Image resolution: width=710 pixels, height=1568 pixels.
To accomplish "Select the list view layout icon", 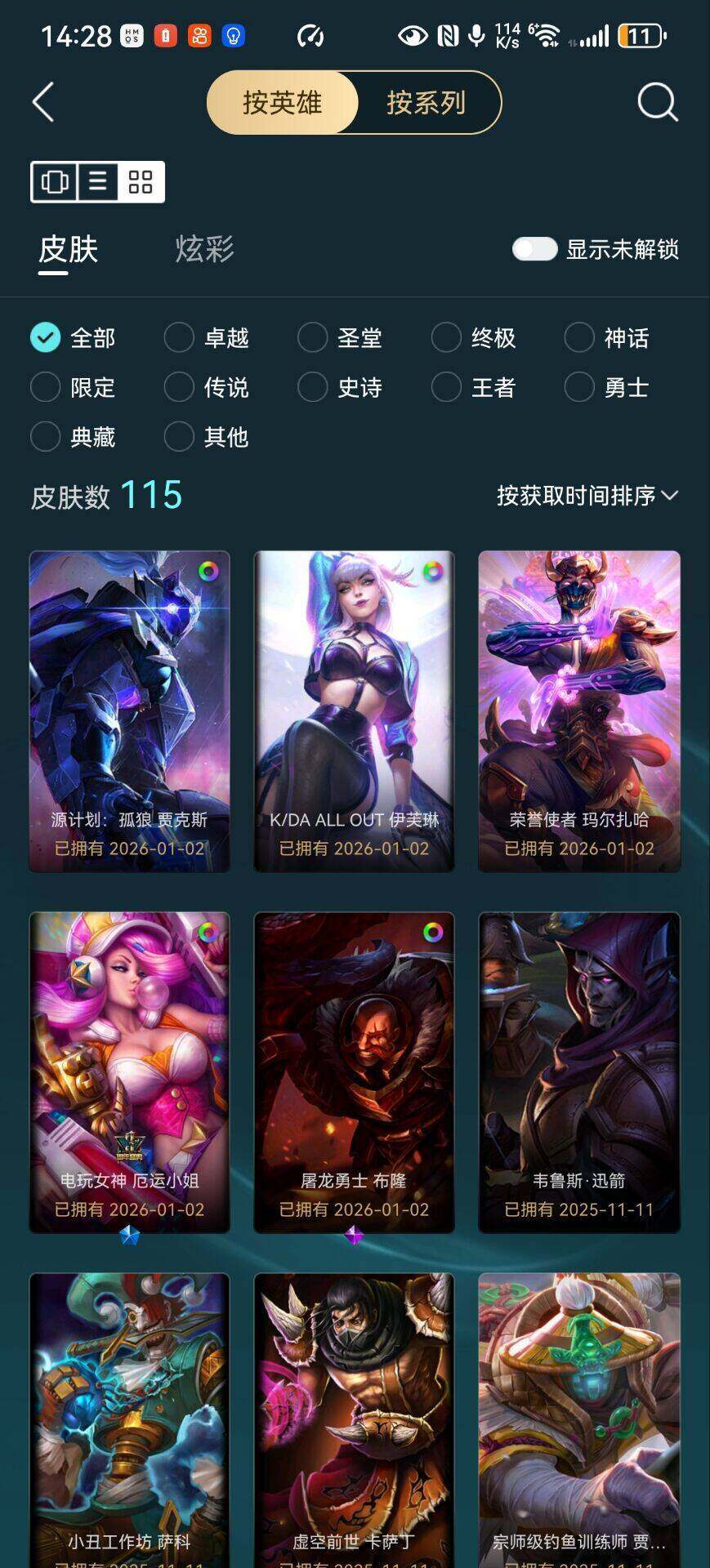I will 98,181.
